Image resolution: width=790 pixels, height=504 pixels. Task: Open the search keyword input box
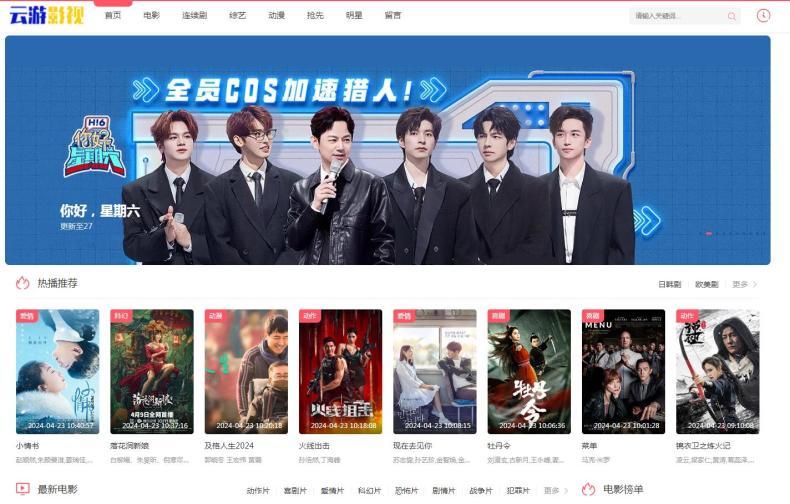point(675,16)
